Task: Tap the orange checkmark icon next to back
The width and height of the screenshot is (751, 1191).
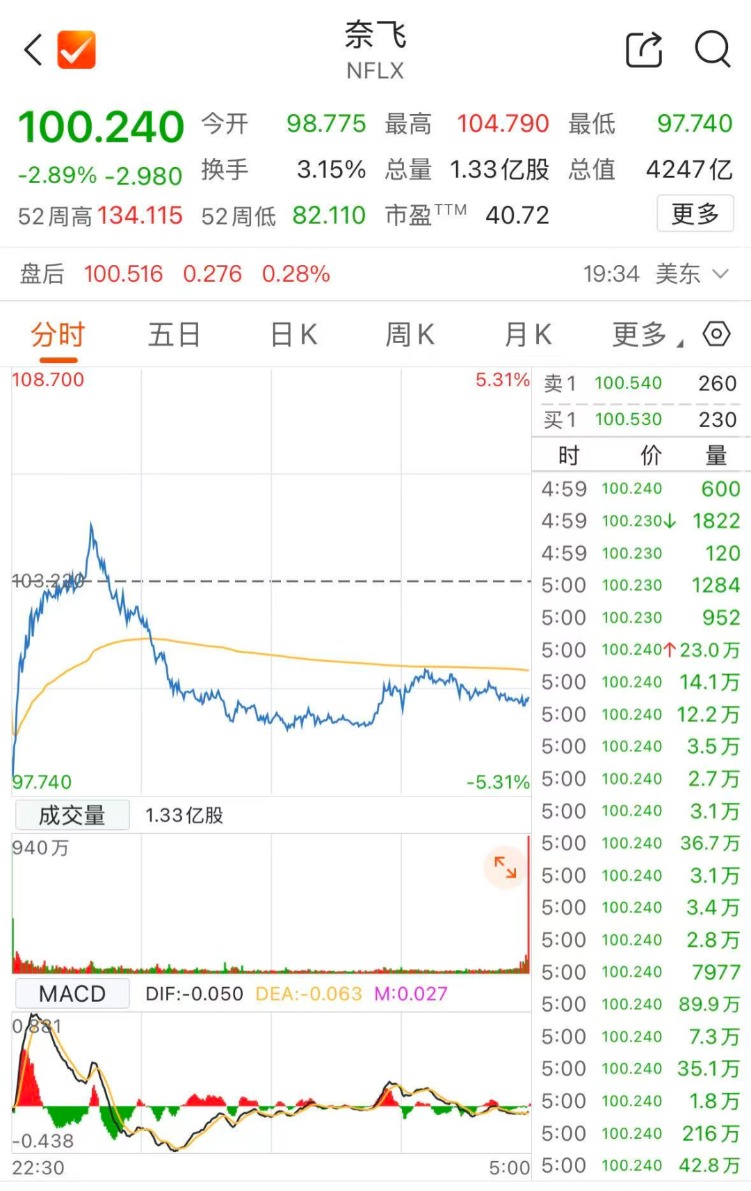Action: [77, 50]
